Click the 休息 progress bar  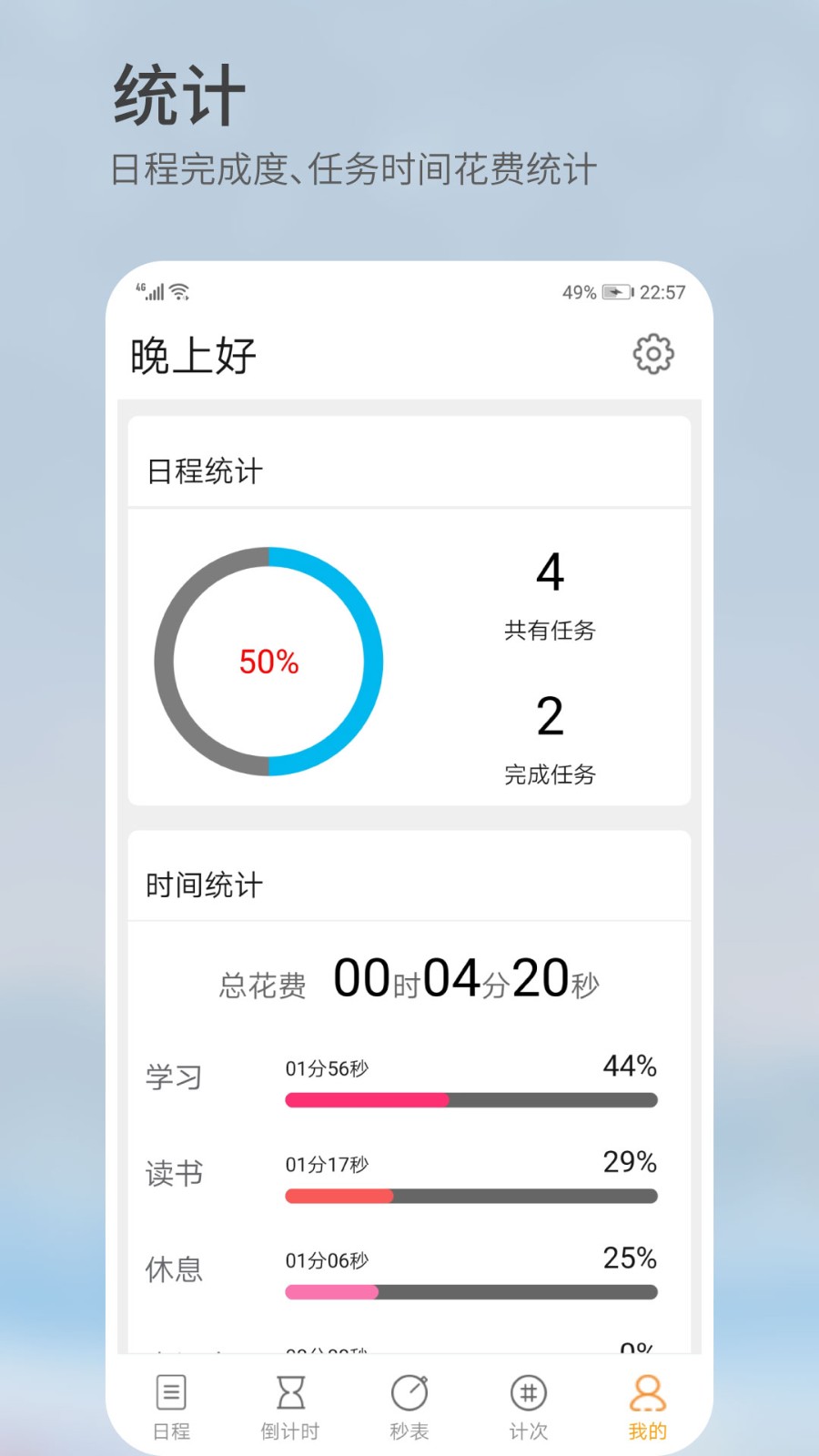[x=470, y=1291]
